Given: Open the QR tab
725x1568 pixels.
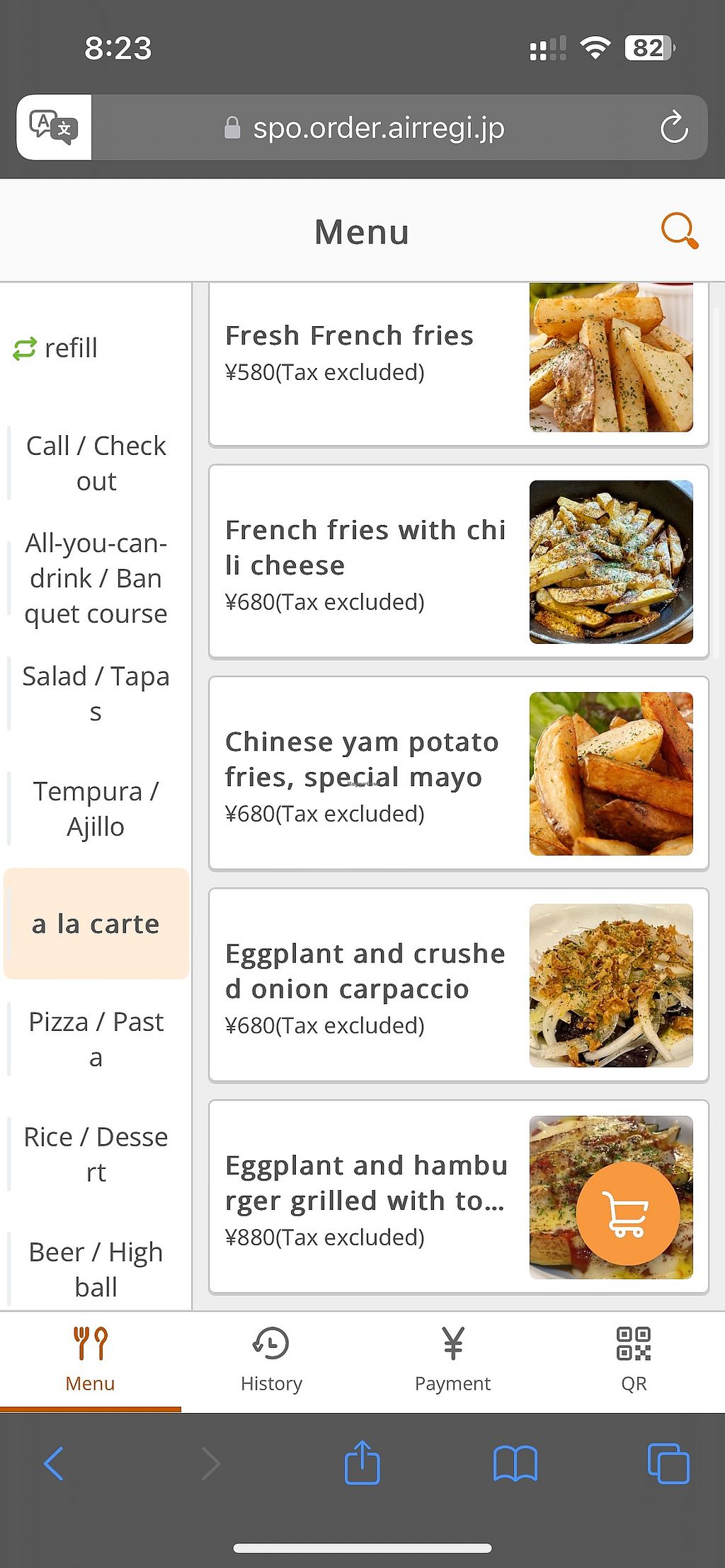Looking at the screenshot, I should tap(634, 1359).
